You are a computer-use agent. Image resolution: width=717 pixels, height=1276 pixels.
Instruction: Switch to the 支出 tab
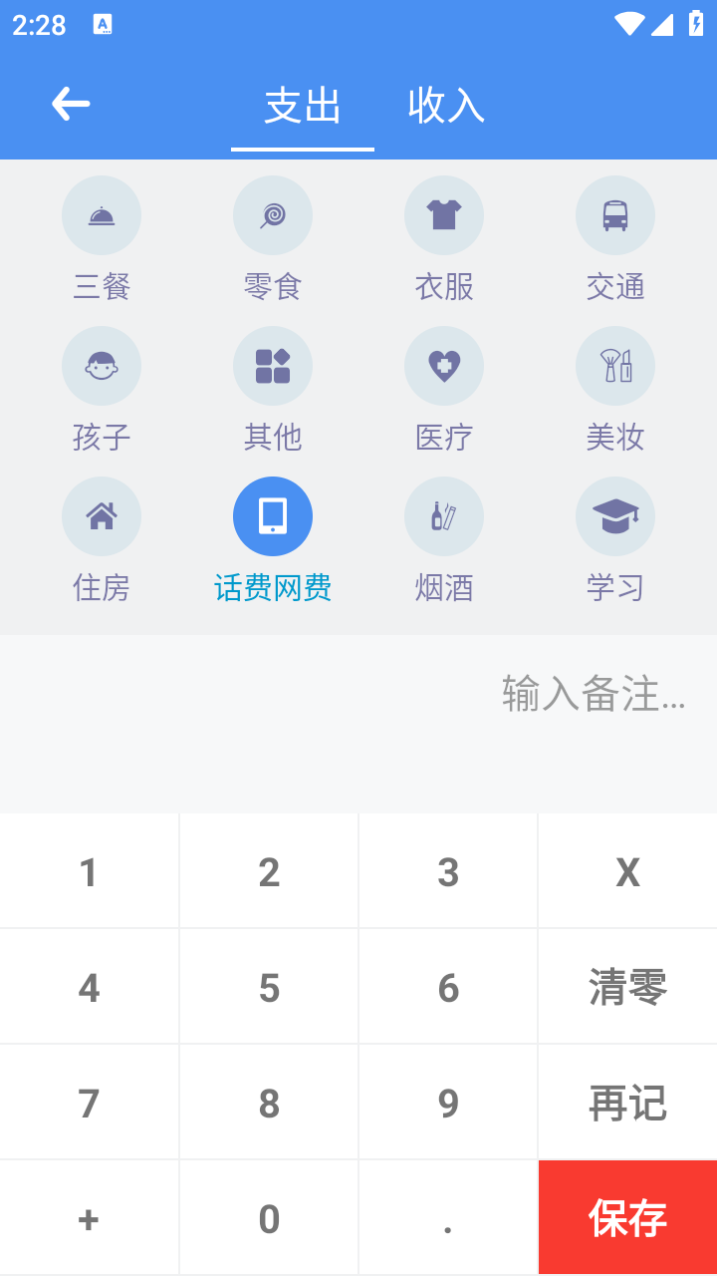(x=302, y=106)
